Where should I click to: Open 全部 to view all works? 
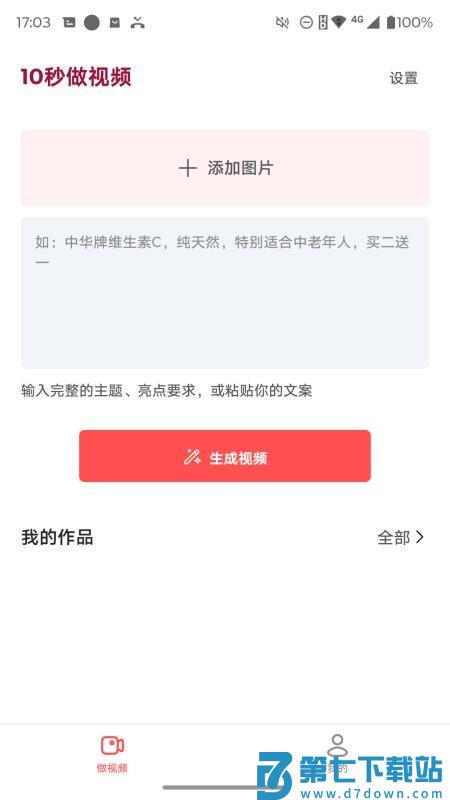point(401,537)
